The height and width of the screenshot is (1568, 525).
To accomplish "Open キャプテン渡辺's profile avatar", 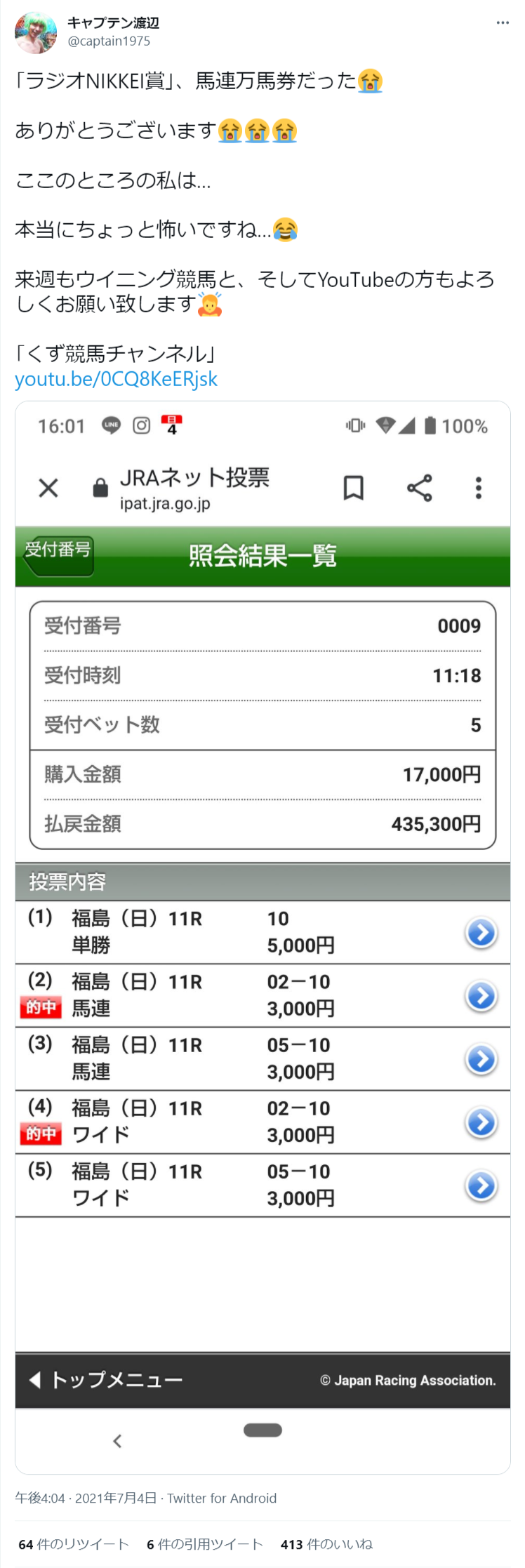I will (36, 33).
